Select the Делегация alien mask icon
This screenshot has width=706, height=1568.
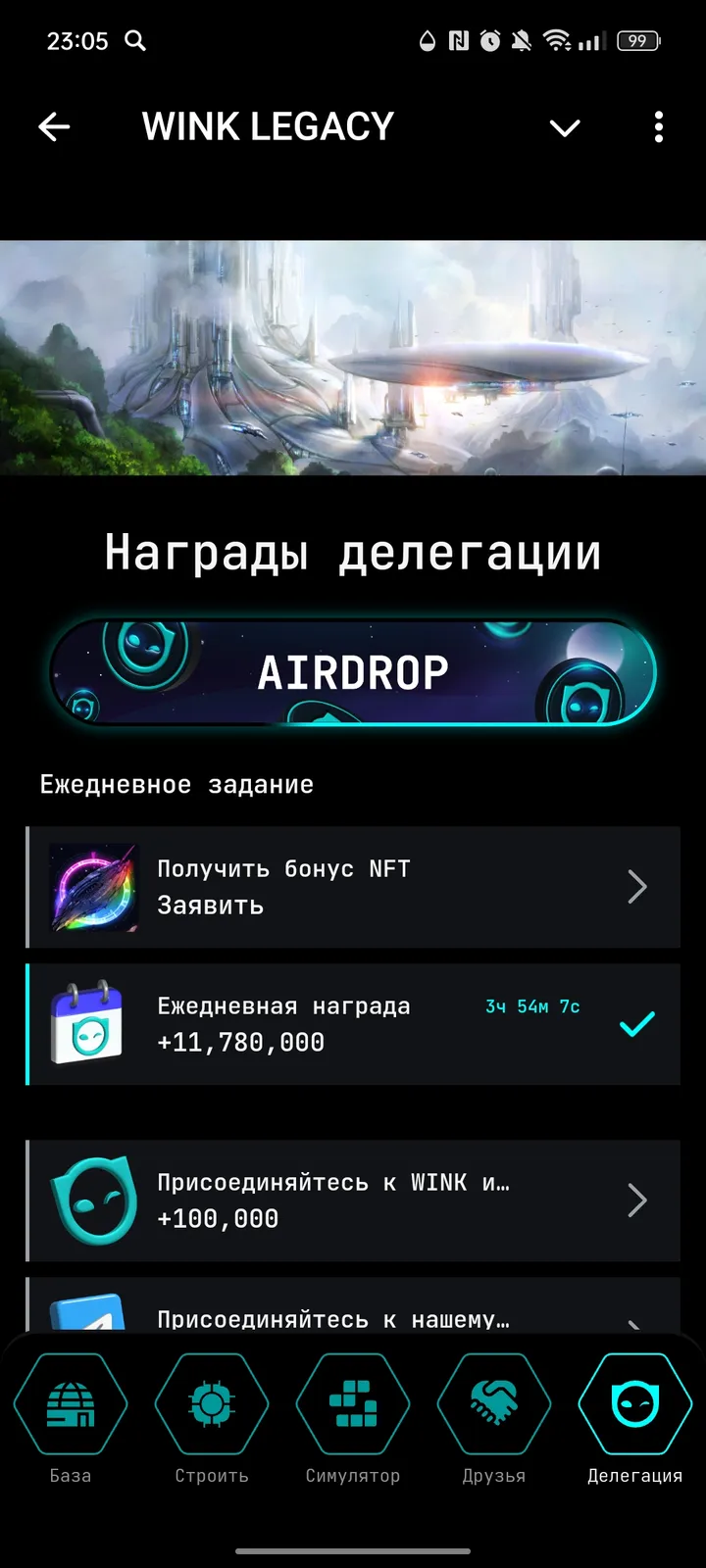click(x=634, y=1403)
